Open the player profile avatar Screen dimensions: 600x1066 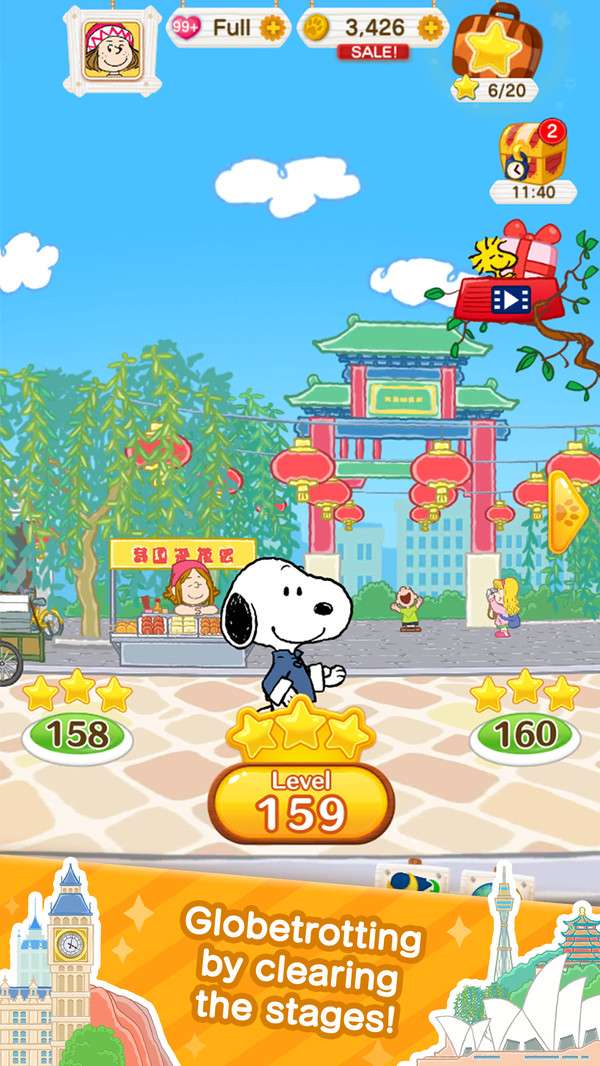point(112,50)
